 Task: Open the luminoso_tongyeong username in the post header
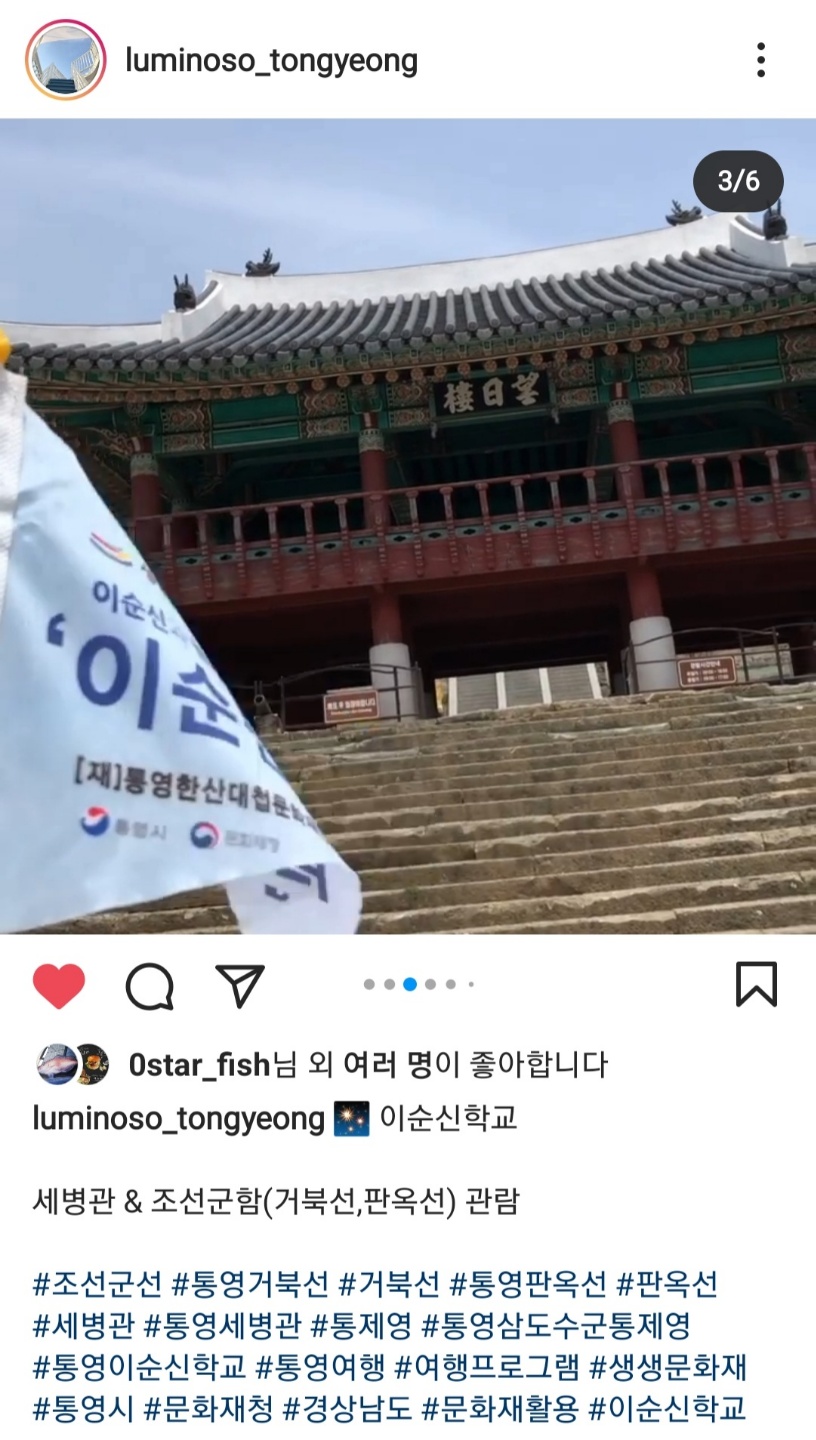pos(271,61)
